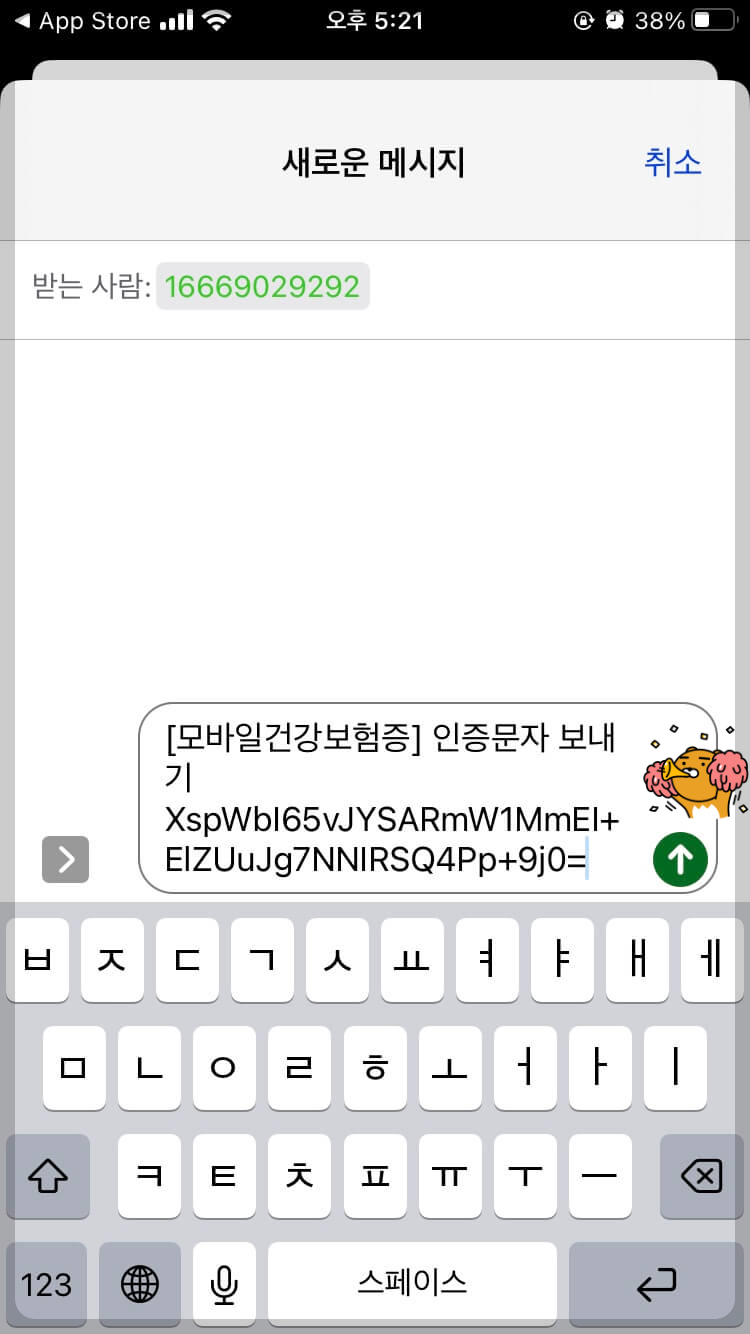Cancel the message with 취소

click(673, 162)
